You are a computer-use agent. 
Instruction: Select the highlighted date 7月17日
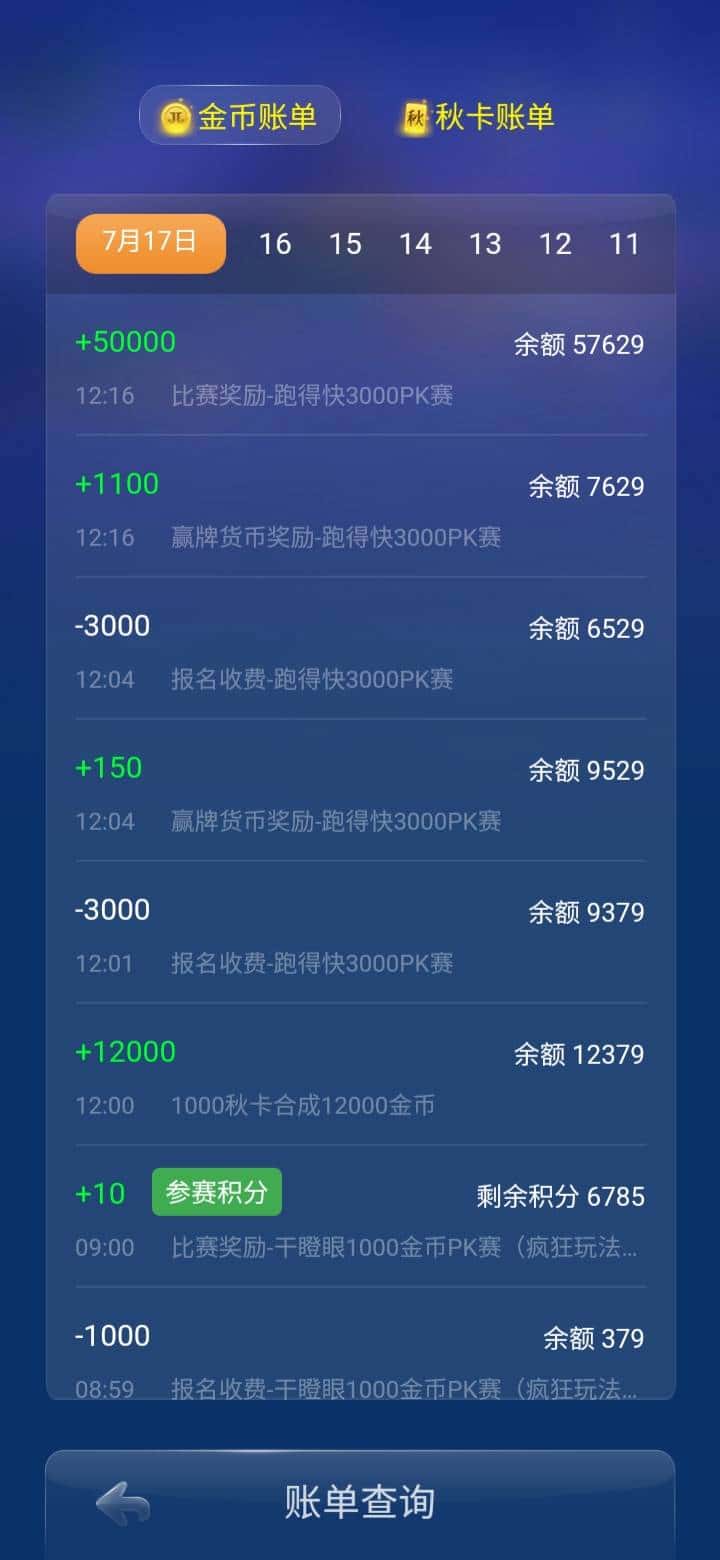[150, 243]
